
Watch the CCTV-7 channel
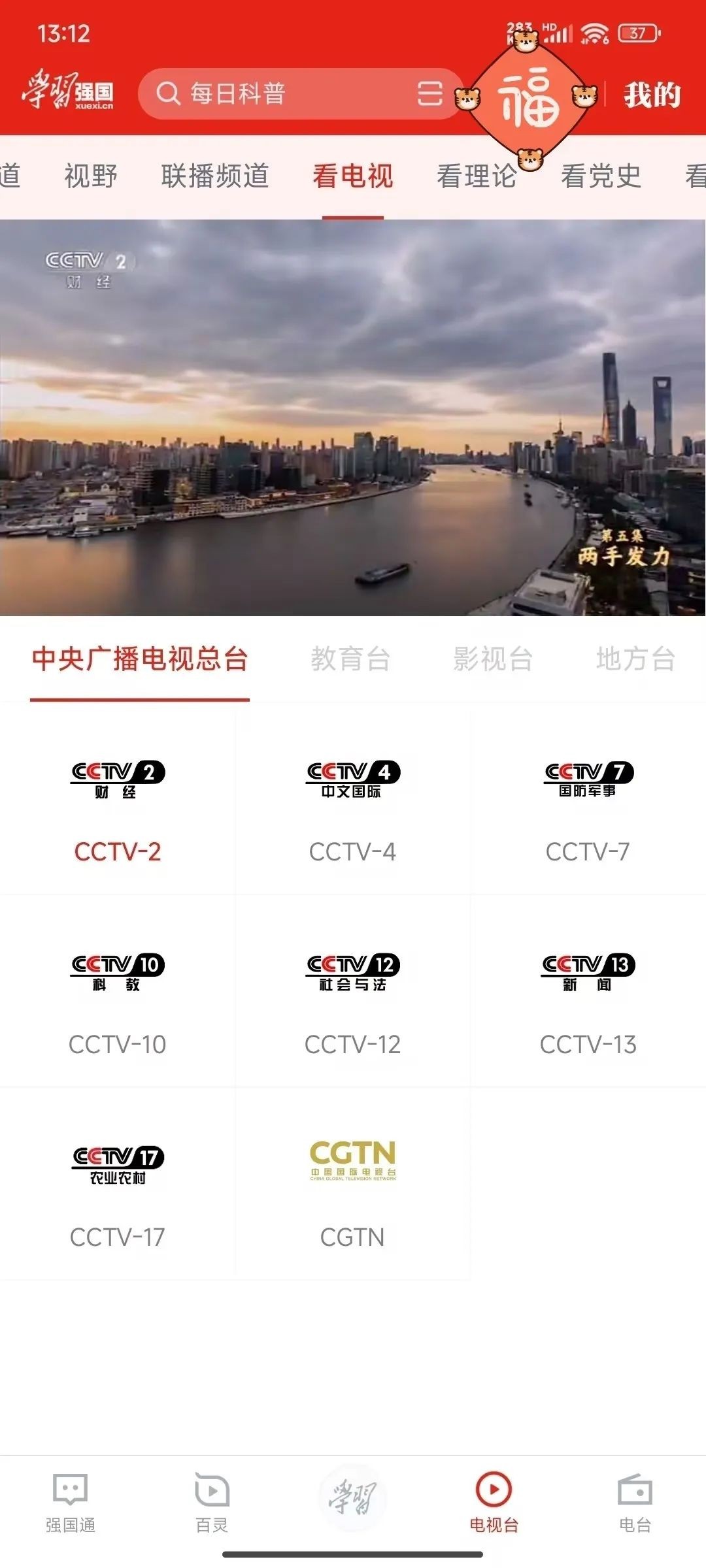coord(588,804)
